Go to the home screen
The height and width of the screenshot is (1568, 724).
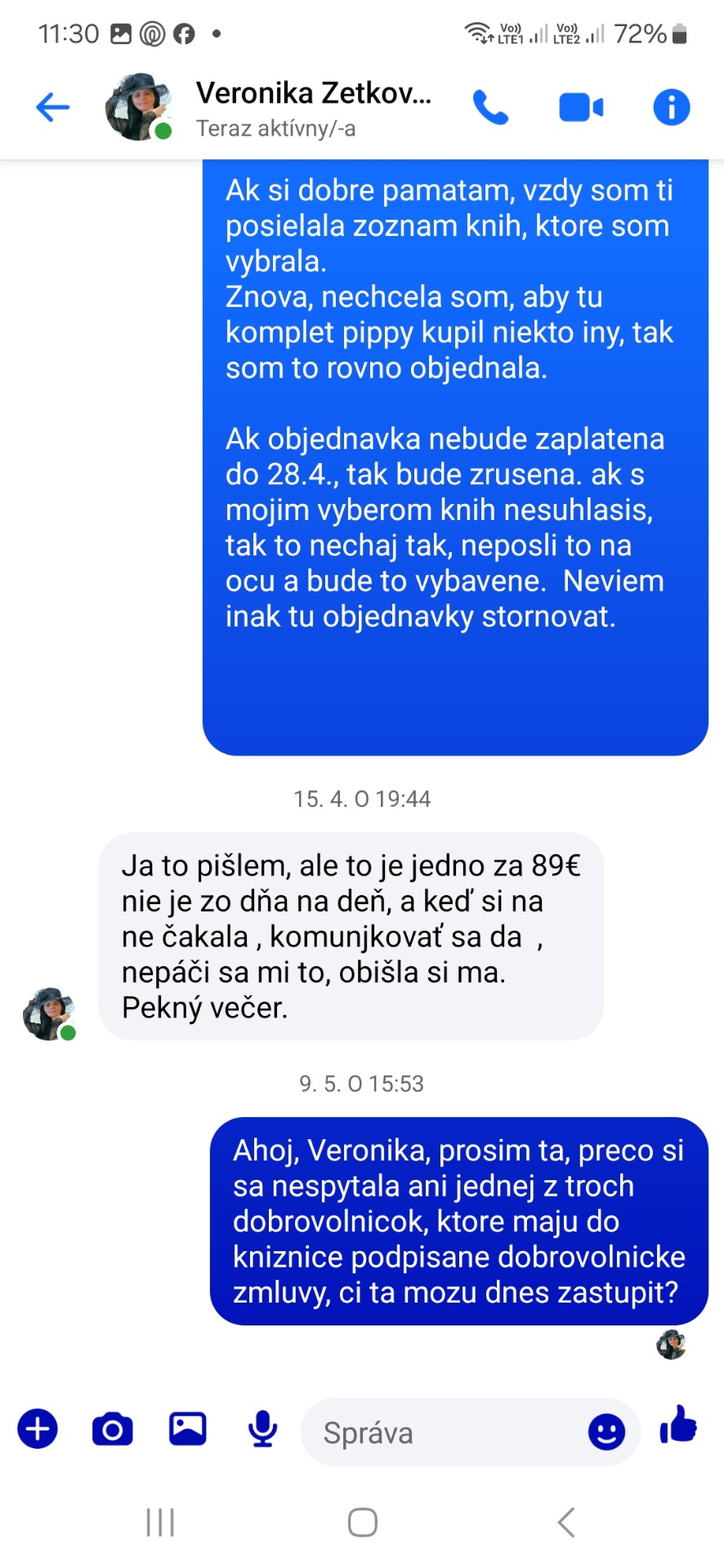pyautogui.click(x=362, y=1522)
